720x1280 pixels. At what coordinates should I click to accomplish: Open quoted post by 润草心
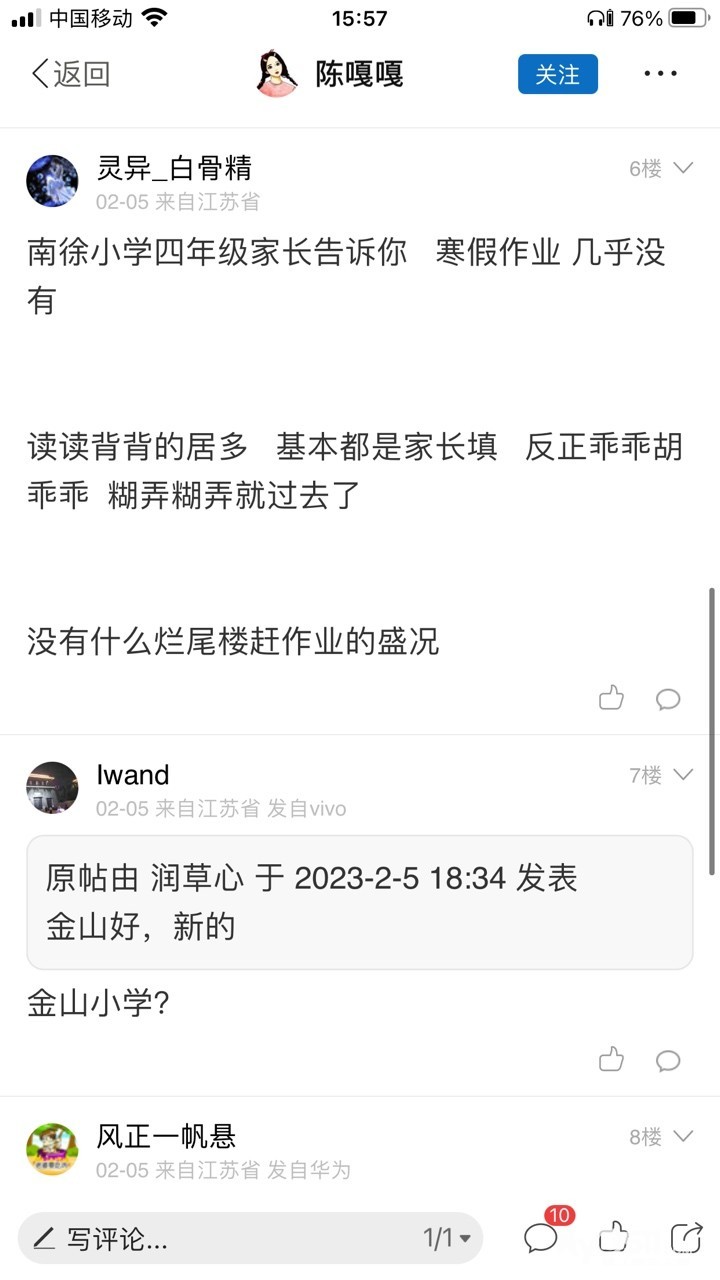point(359,902)
